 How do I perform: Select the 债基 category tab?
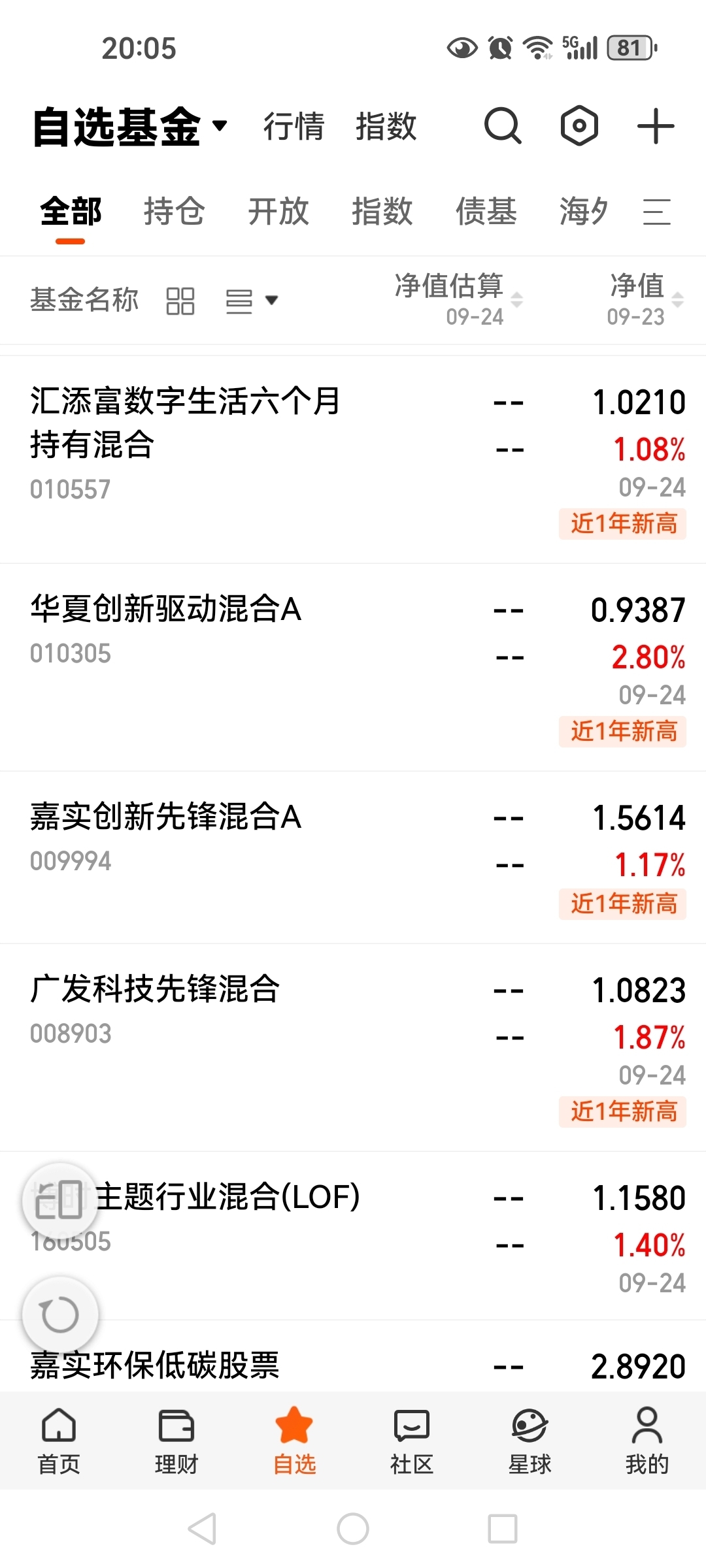click(486, 212)
